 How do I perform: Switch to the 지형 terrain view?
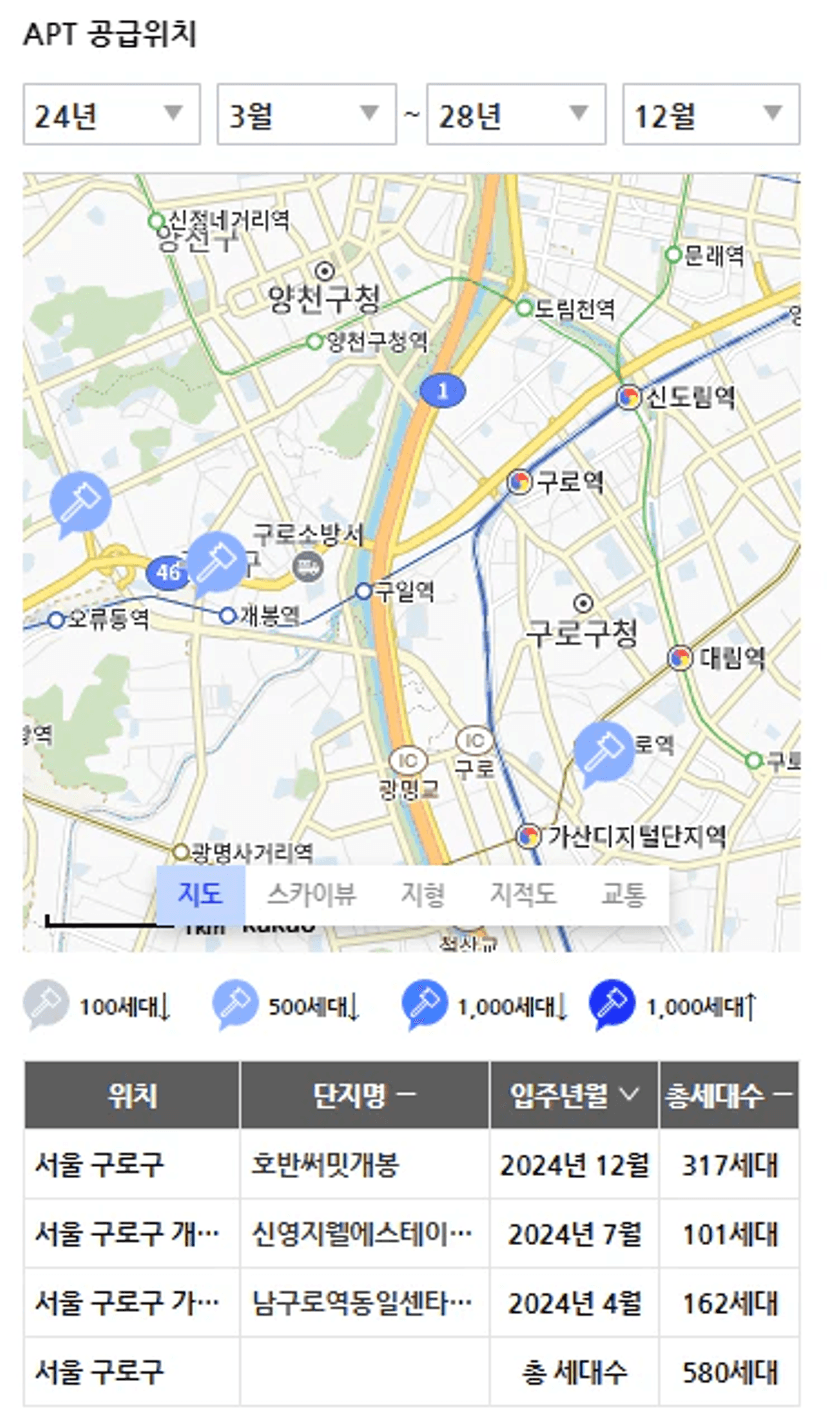[x=422, y=895]
